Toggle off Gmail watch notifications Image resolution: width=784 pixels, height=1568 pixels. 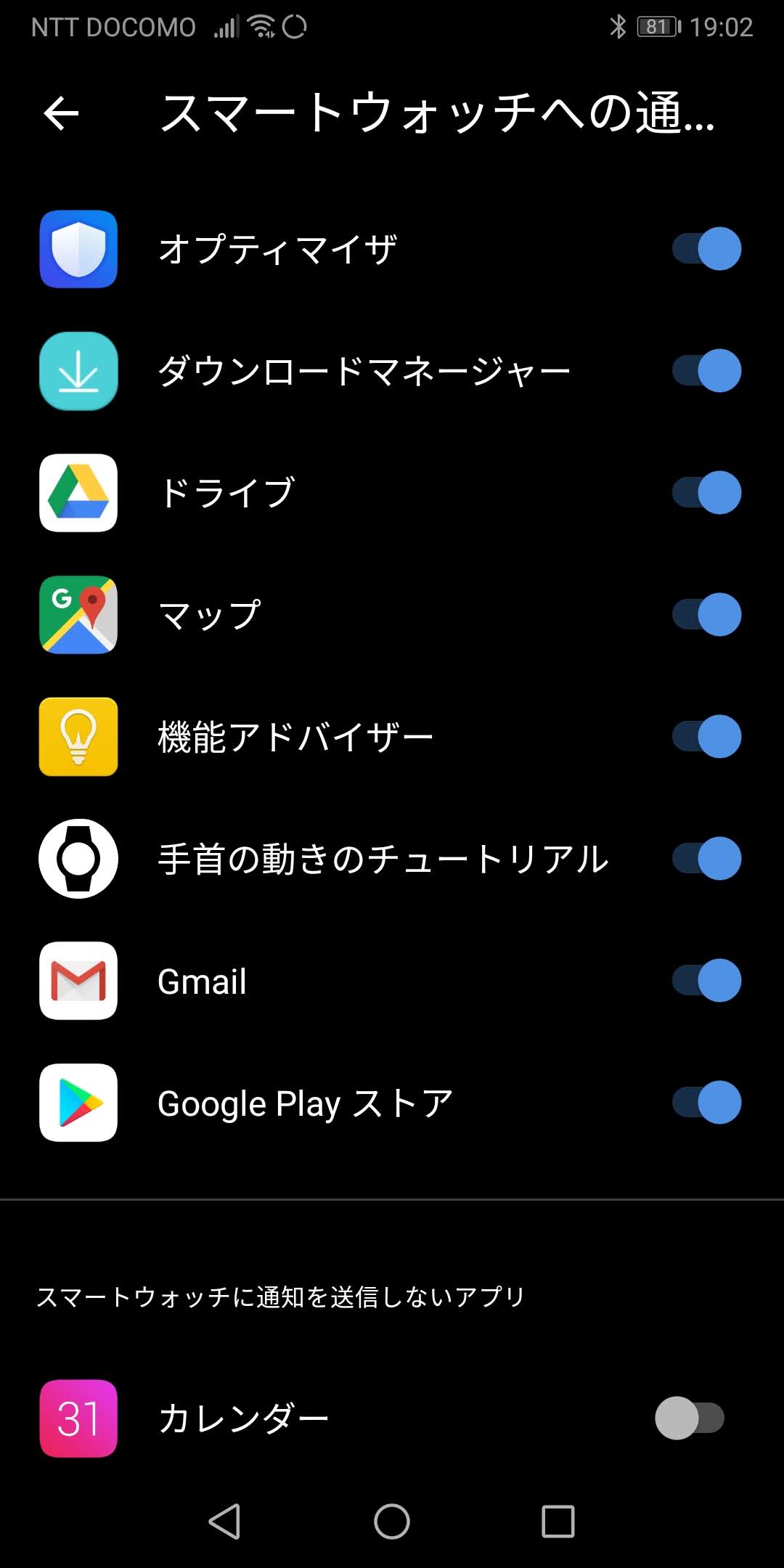pyautogui.click(x=706, y=981)
